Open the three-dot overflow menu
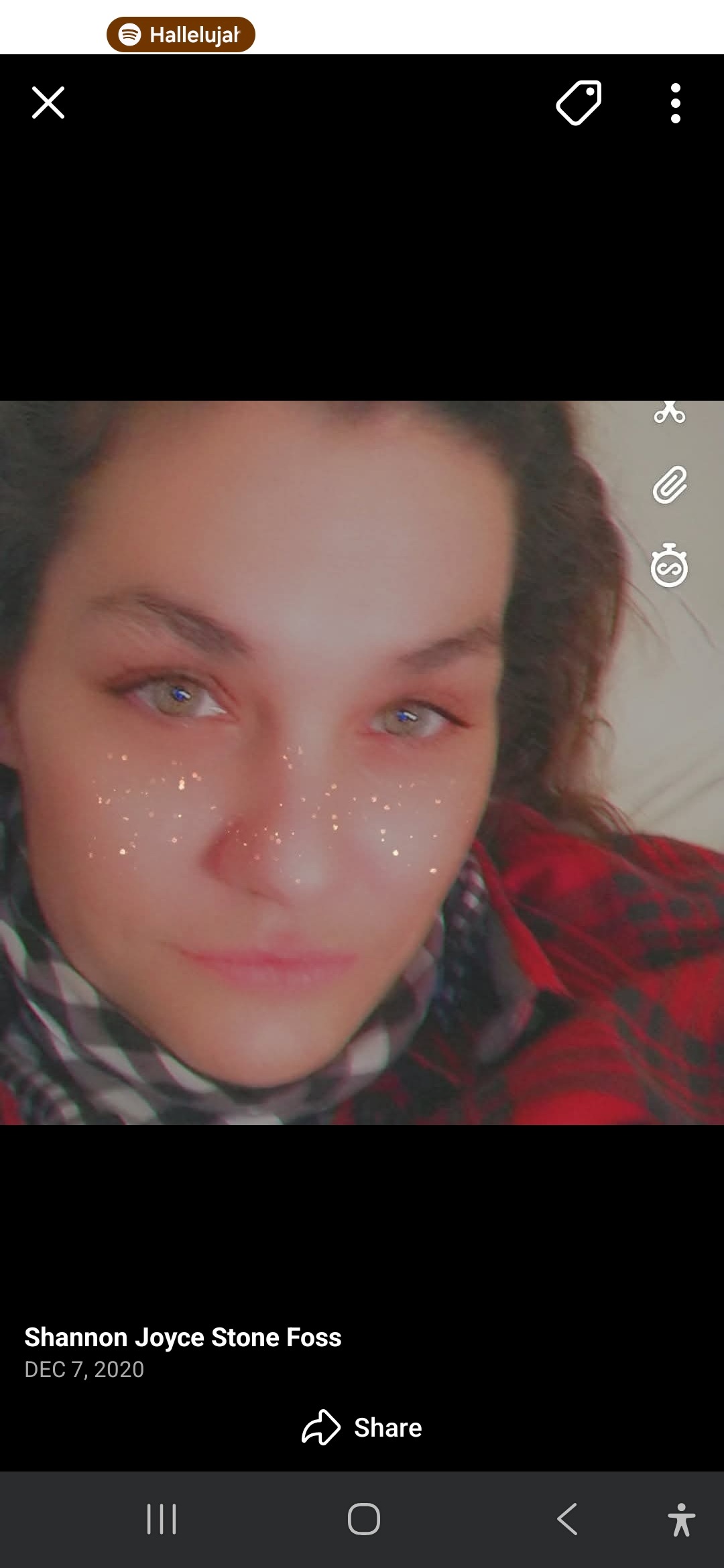 coord(675,103)
